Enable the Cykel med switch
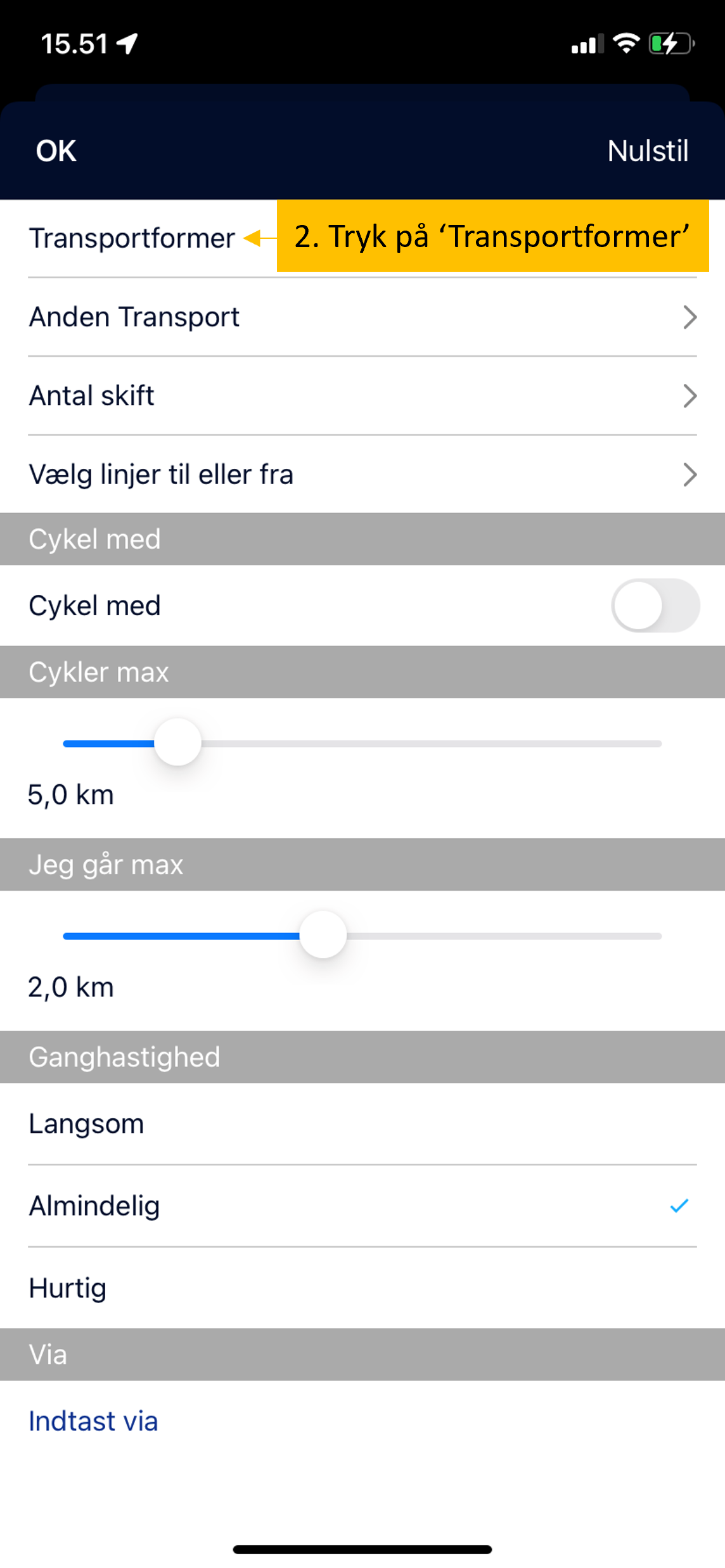Viewport: 725px width, 1568px height. [655, 606]
